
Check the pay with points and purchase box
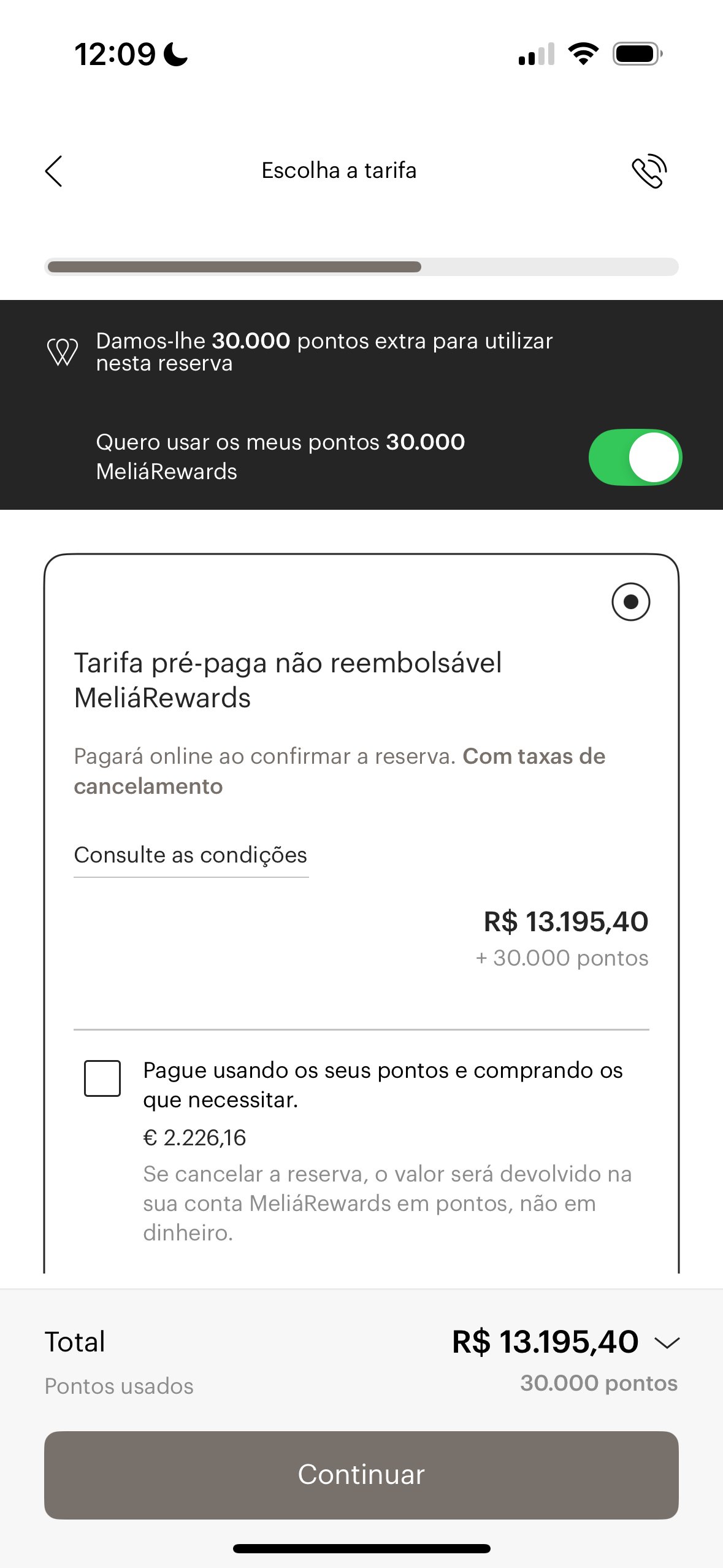tap(102, 1078)
